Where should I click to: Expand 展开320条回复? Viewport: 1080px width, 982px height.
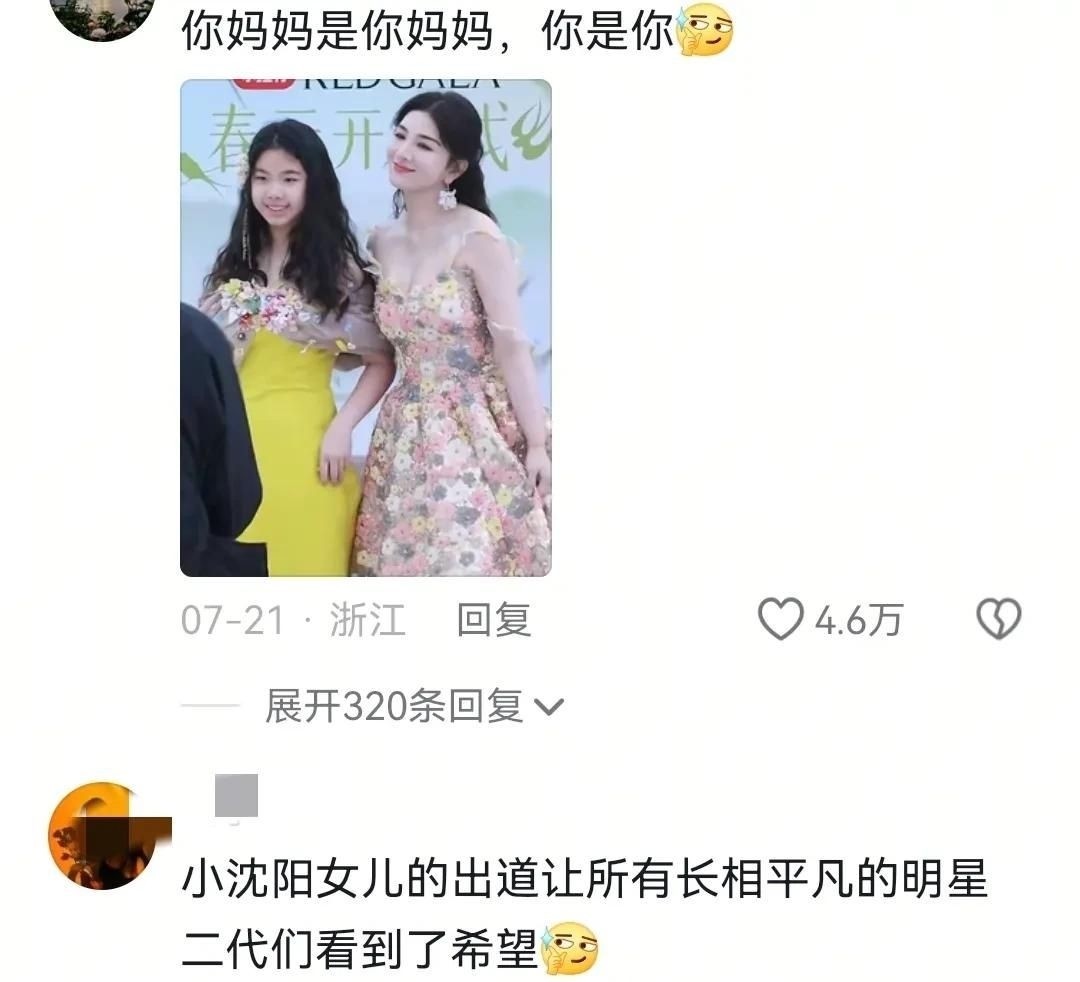coord(413,707)
